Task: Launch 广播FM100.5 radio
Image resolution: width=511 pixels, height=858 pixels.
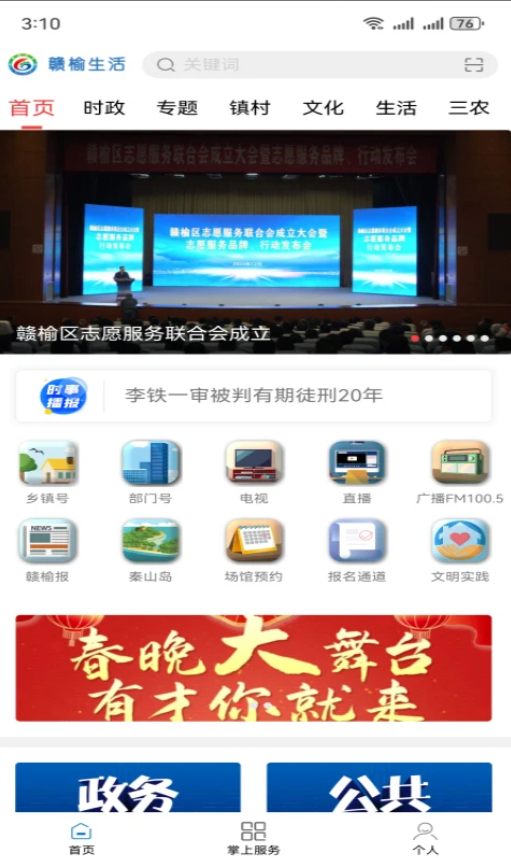Action: (x=460, y=472)
